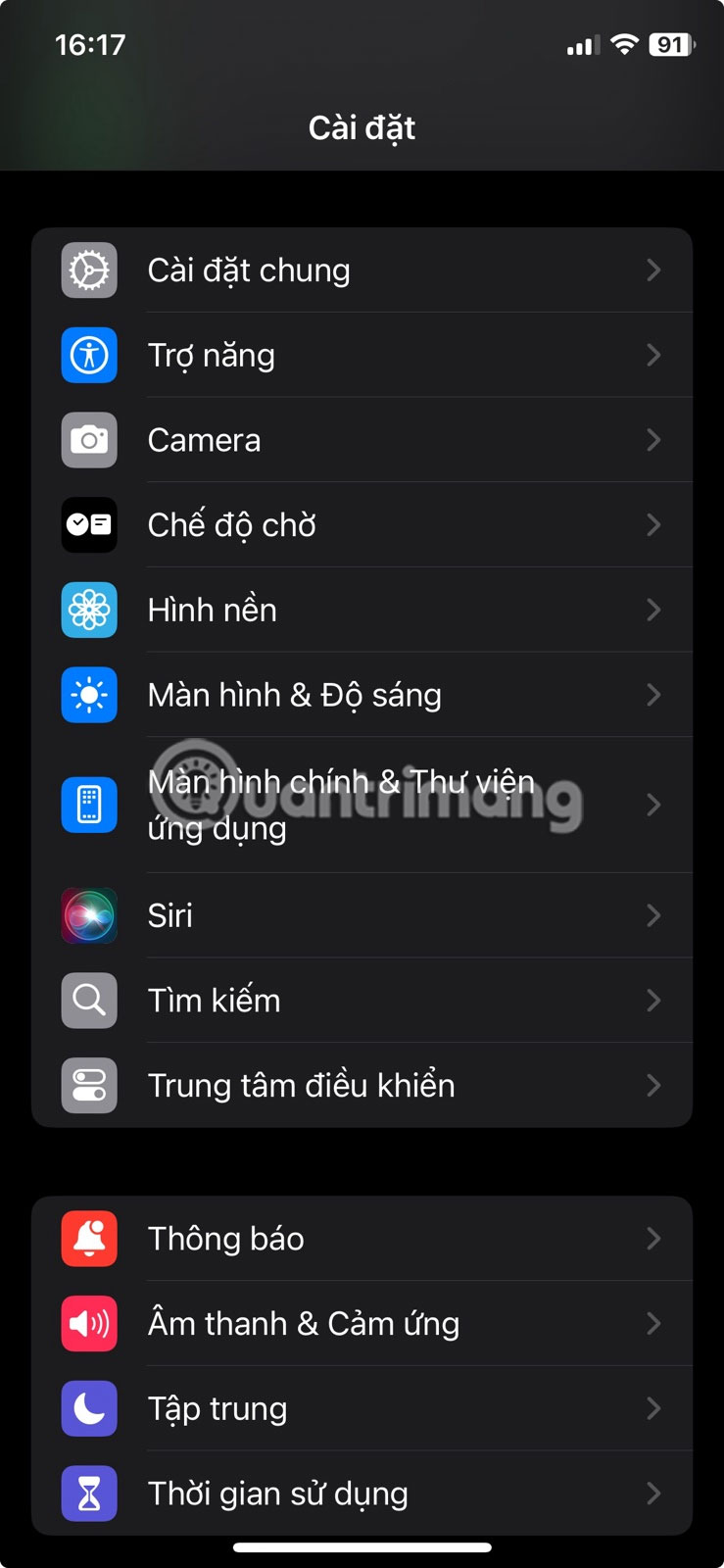Expand Cài đặt chung via its chevron

tap(654, 270)
